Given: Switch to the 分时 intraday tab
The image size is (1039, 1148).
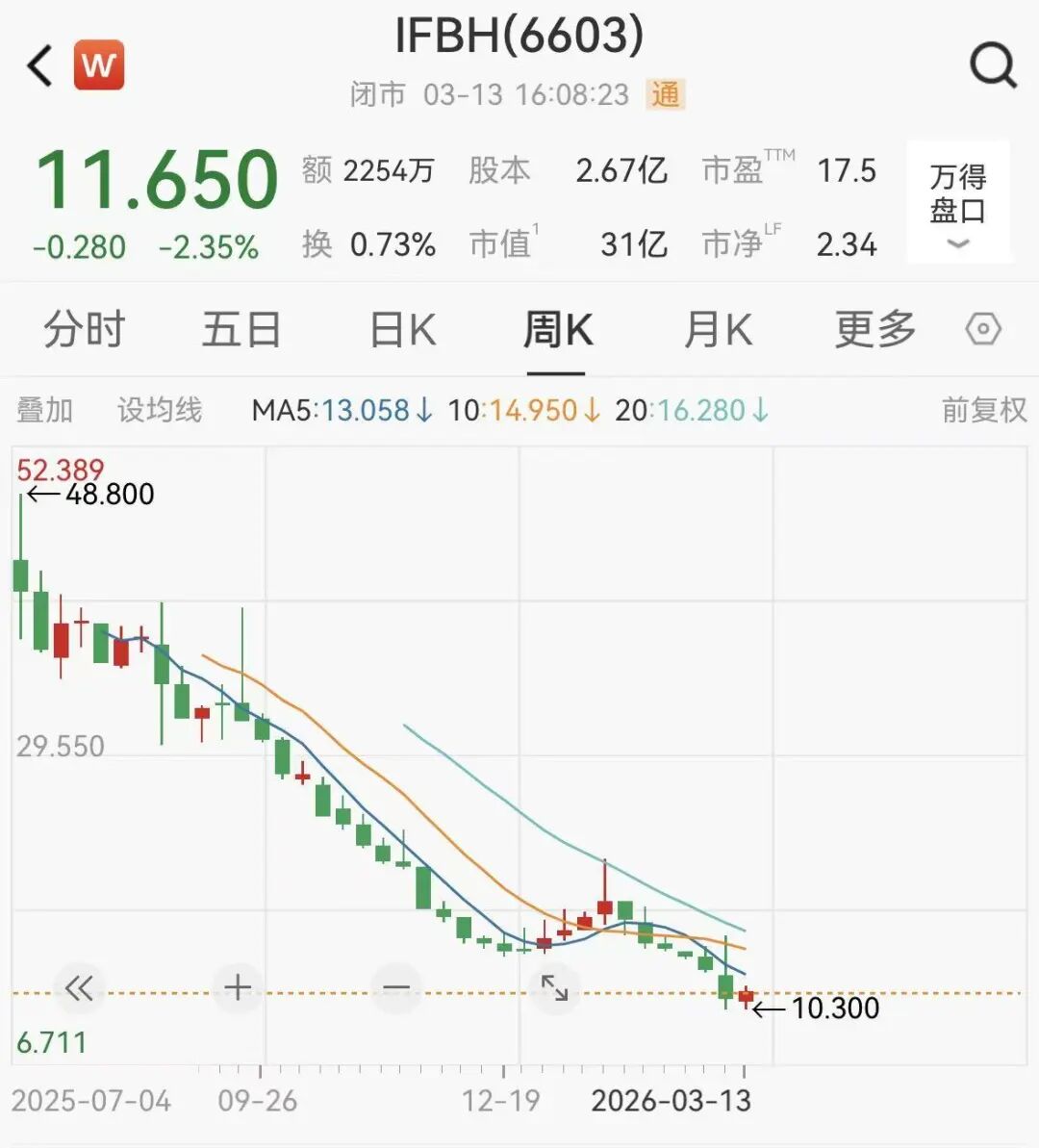Looking at the screenshot, I should [x=85, y=329].
